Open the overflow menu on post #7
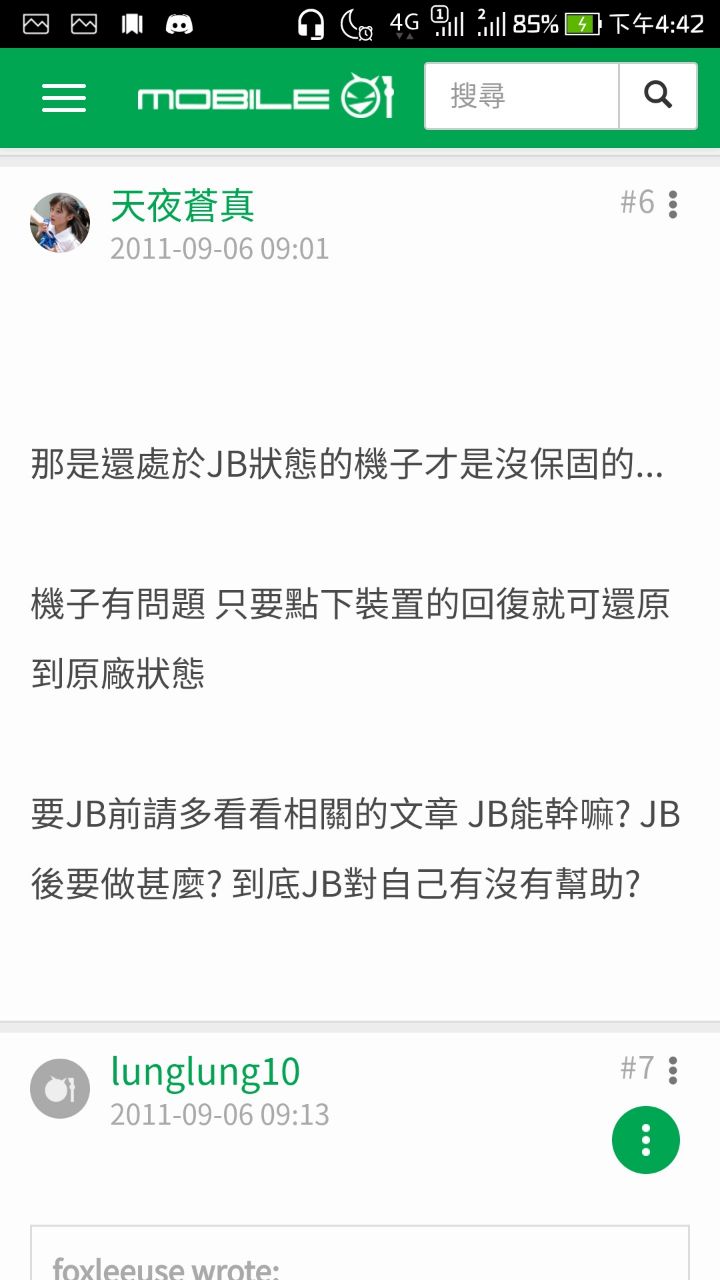Viewport: 720px width, 1280px height. tap(673, 1070)
